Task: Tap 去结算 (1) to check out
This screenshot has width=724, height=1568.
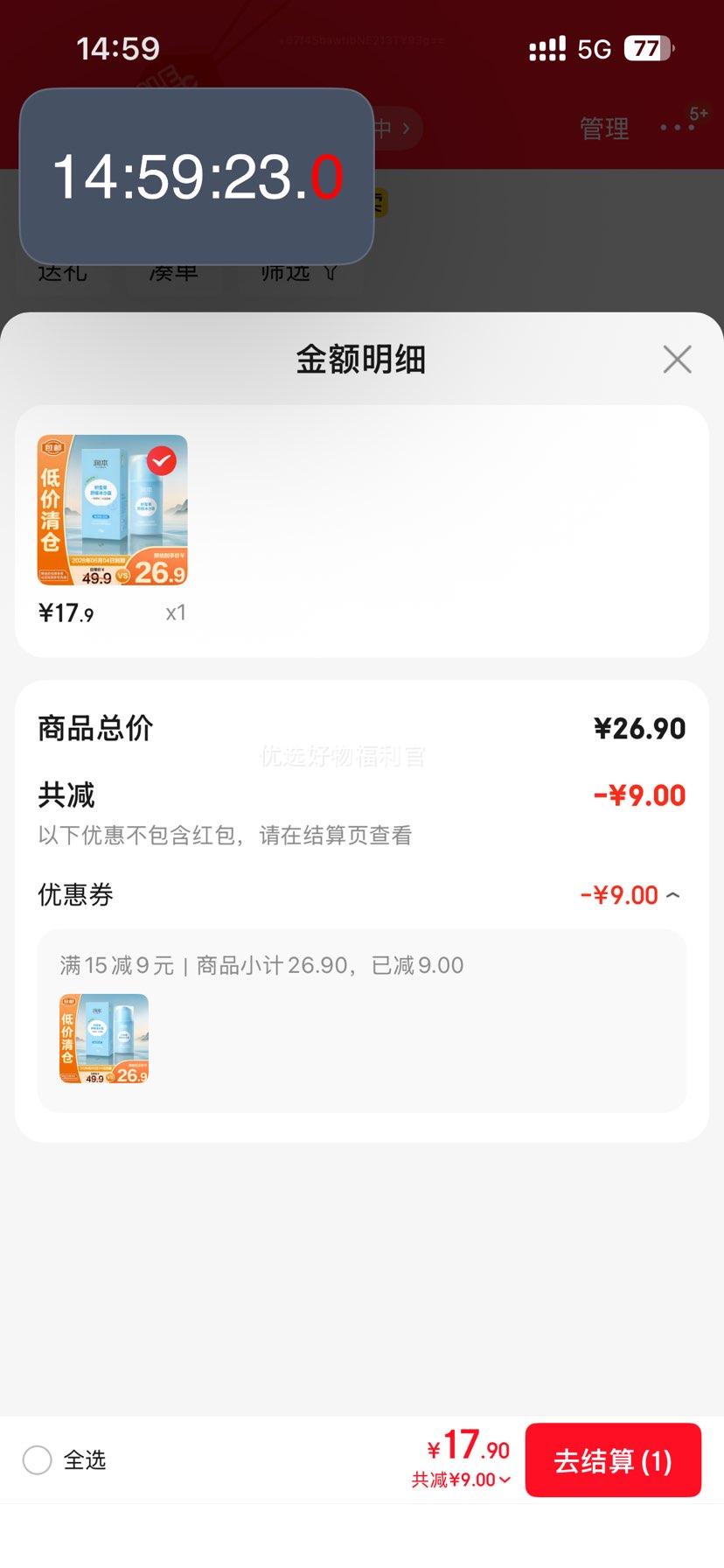Action: (x=613, y=1460)
